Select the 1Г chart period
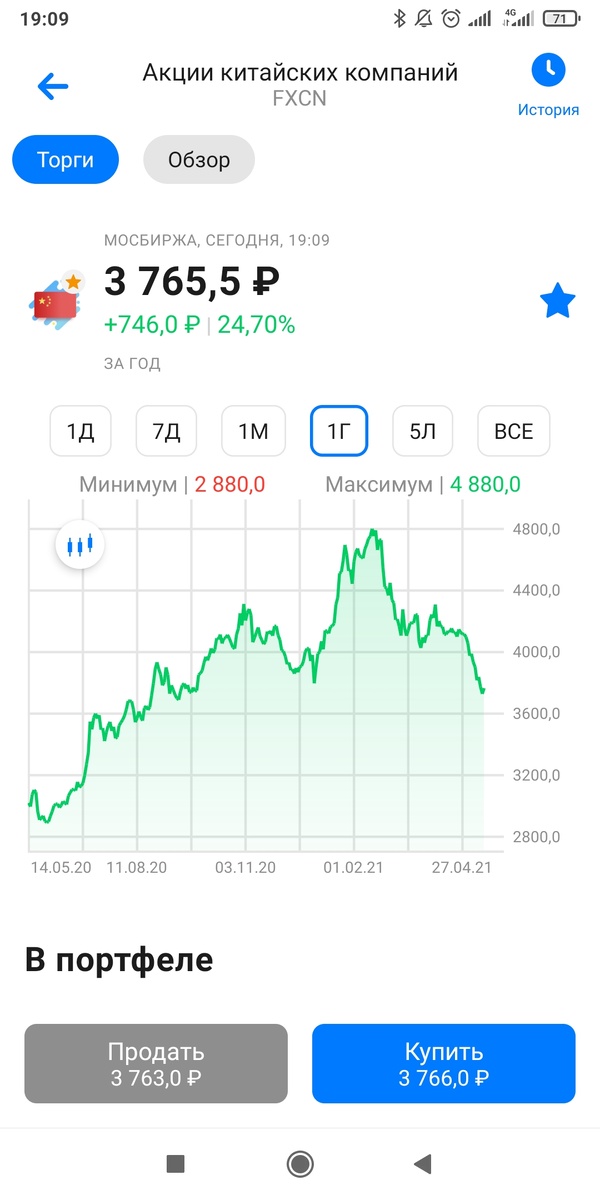This screenshot has height=1200, width=600. click(338, 432)
